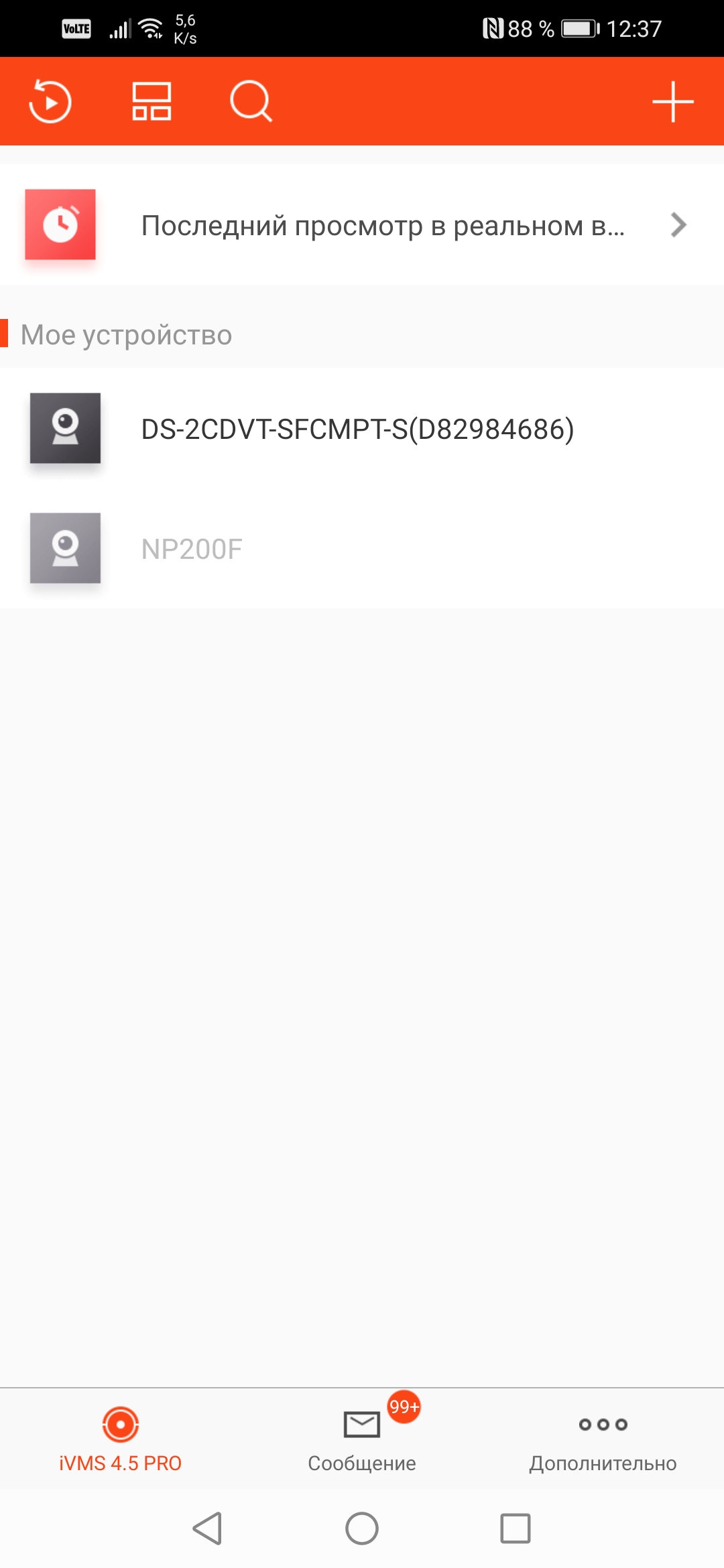Tap the system home button
The width and height of the screenshot is (724, 1568).
[362, 1528]
